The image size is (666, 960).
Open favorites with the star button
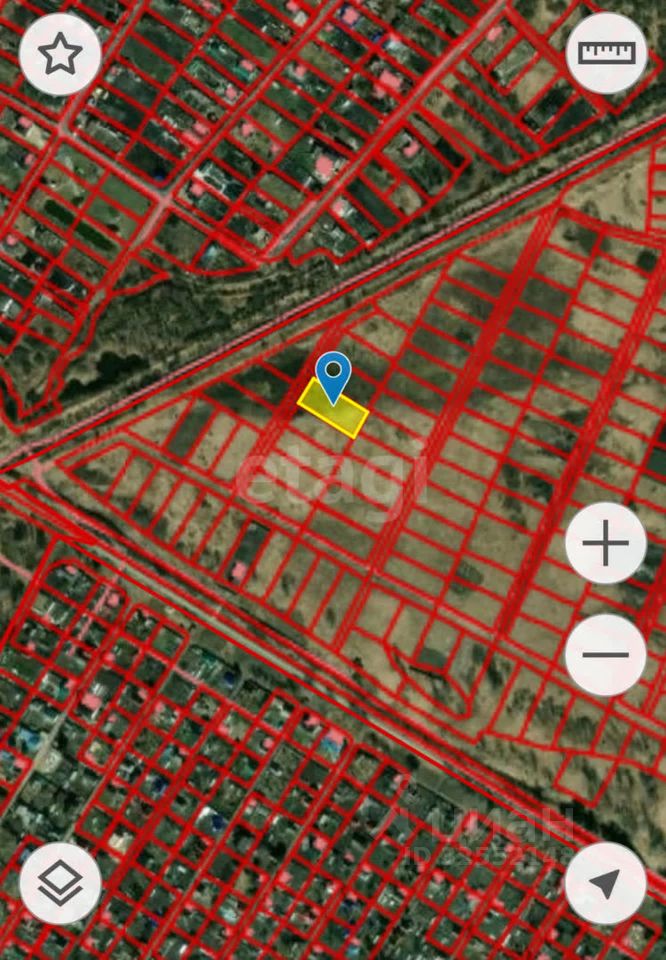pos(60,55)
